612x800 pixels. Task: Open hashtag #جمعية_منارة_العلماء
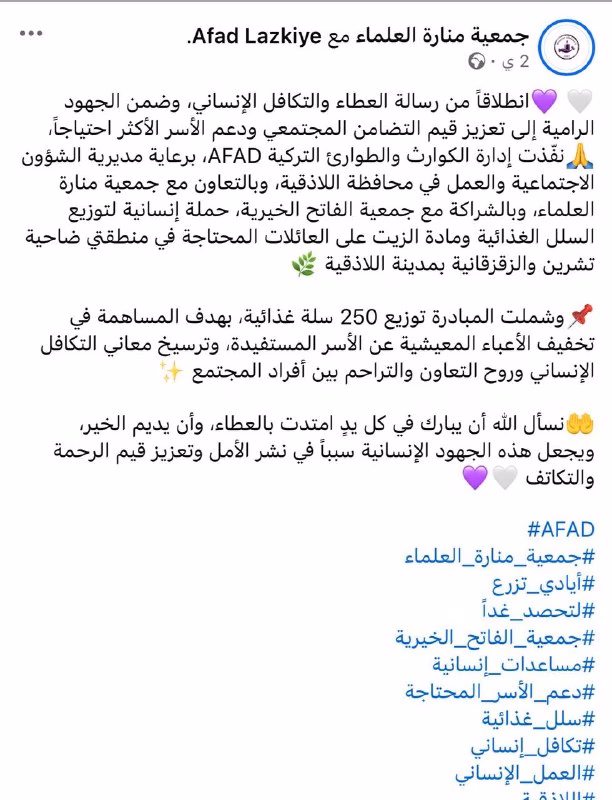point(500,557)
